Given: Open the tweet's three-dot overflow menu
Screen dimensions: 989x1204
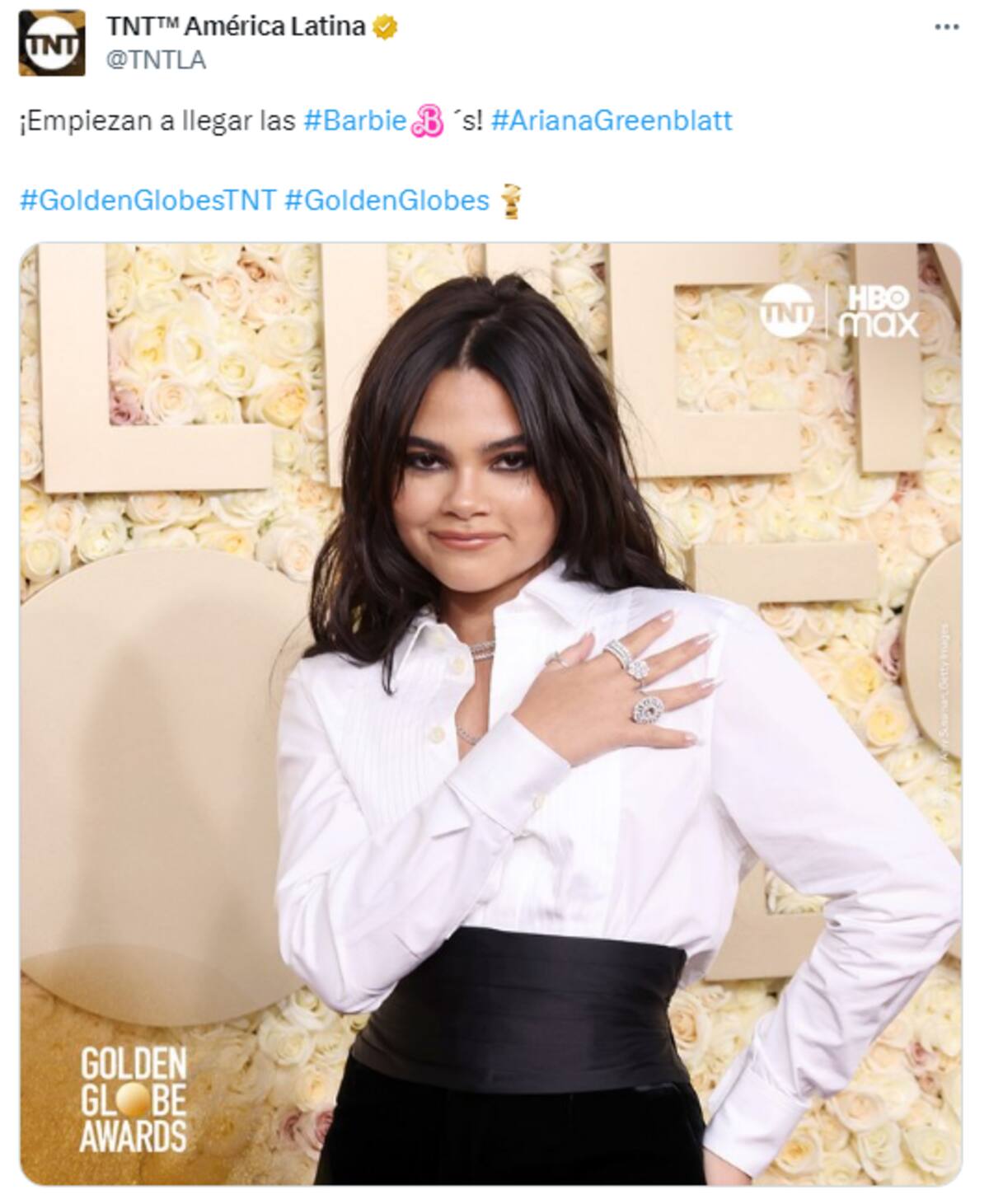Looking at the screenshot, I should pyautogui.click(x=947, y=27).
